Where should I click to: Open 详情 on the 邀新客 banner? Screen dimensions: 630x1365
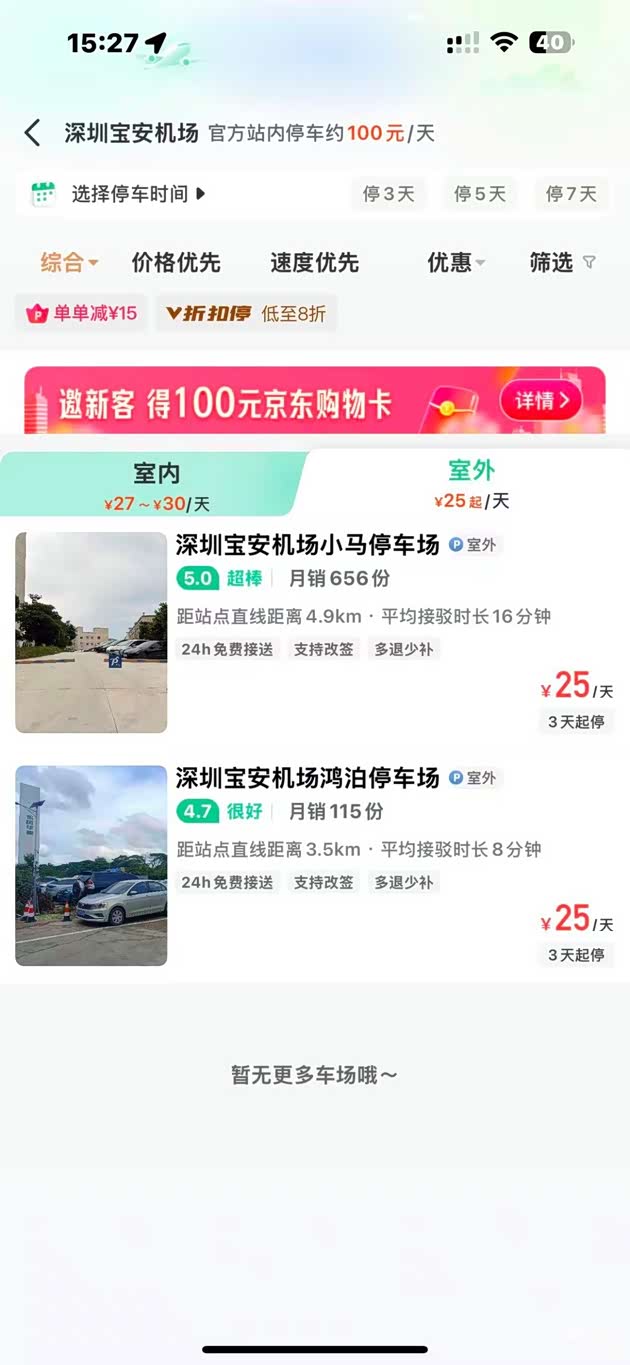click(x=540, y=402)
